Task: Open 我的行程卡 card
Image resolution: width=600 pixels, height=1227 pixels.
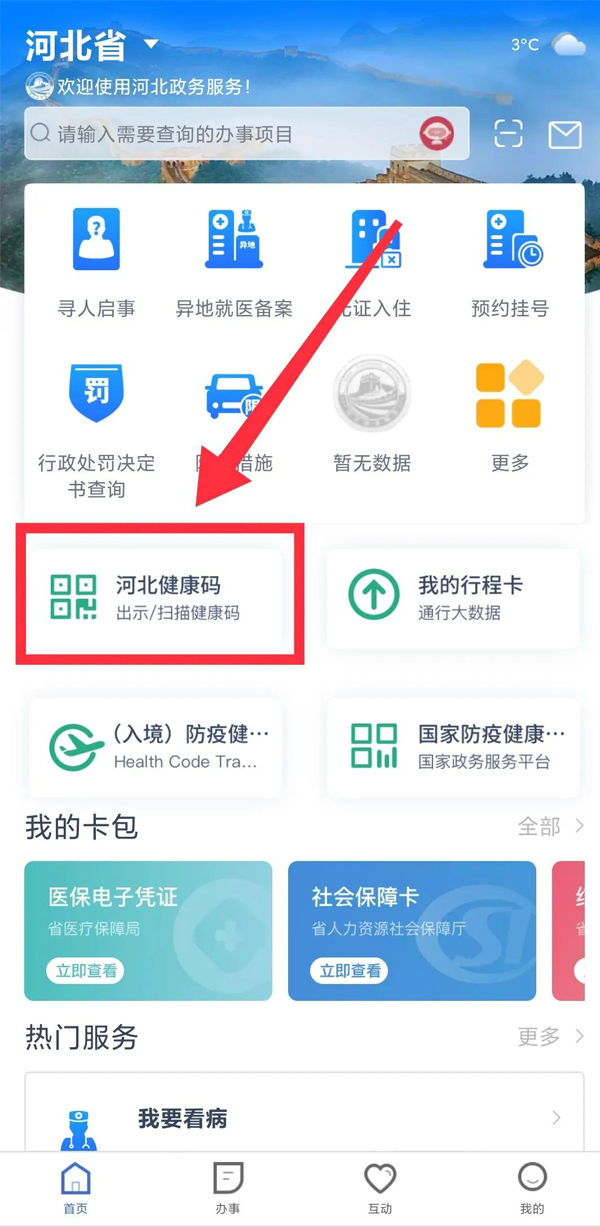Action: [x=452, y=597]
